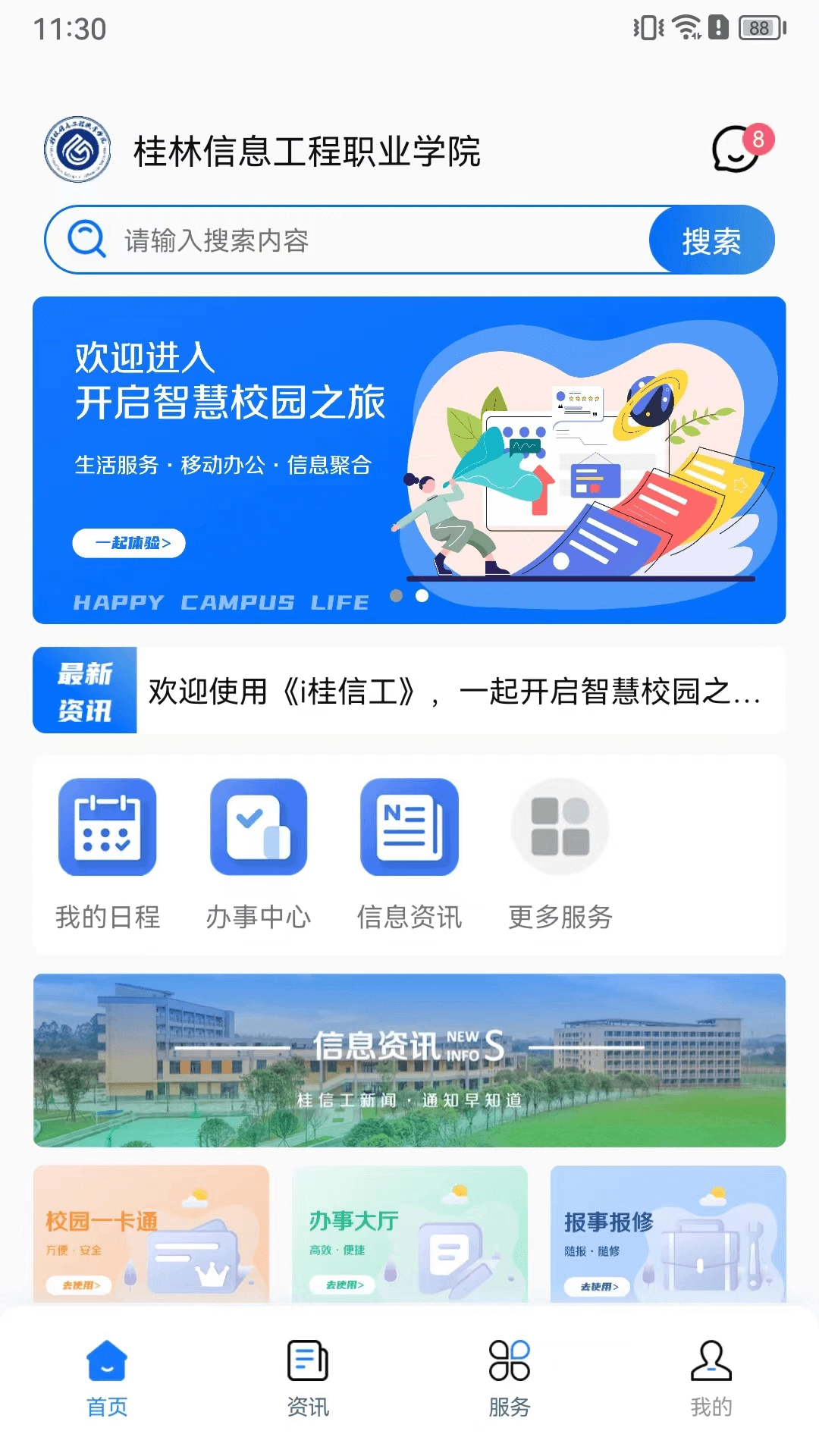Open the 信息资讯 news icon
The image size is (819, 1456).
click(409, 827)
